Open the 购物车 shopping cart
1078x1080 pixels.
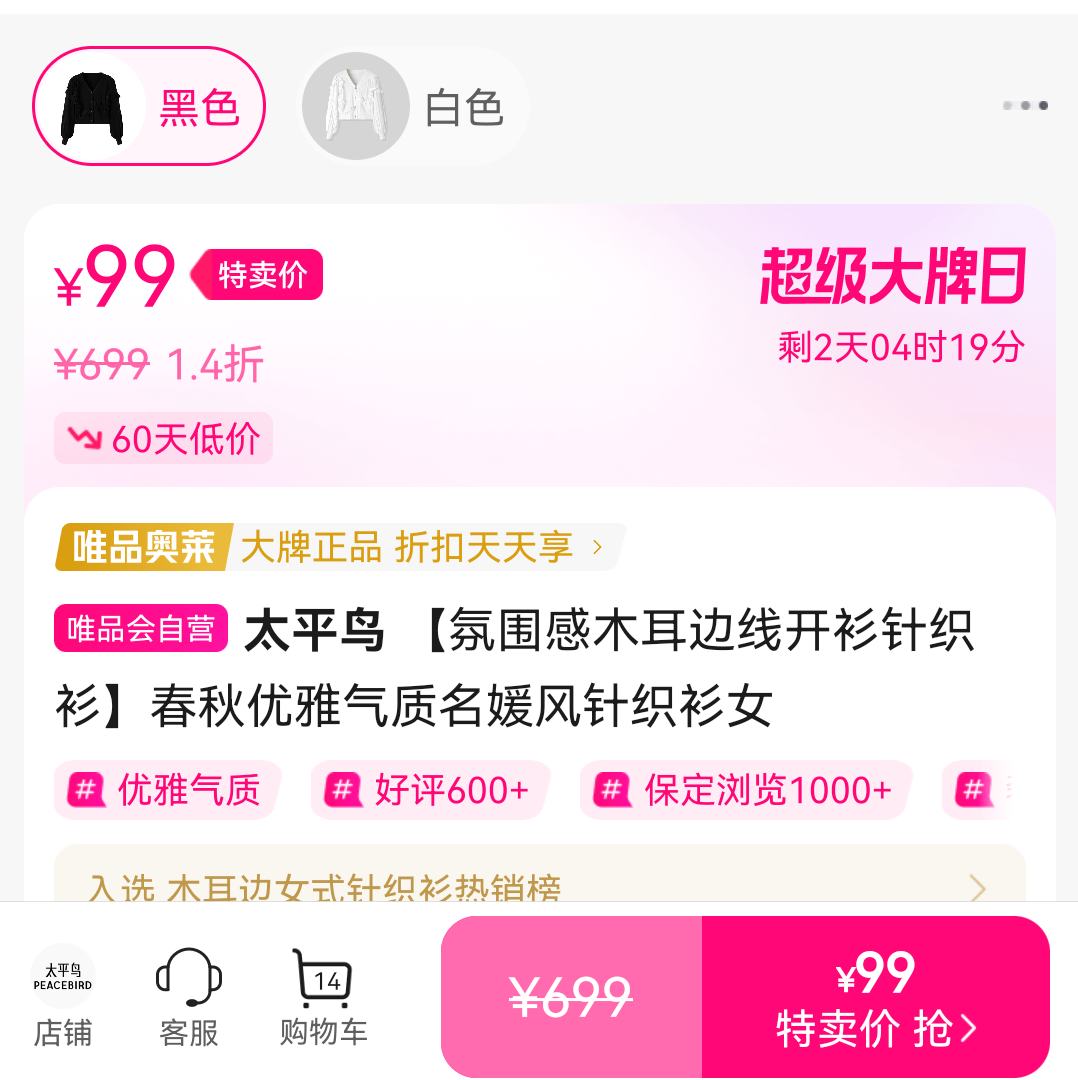[323, 996]
